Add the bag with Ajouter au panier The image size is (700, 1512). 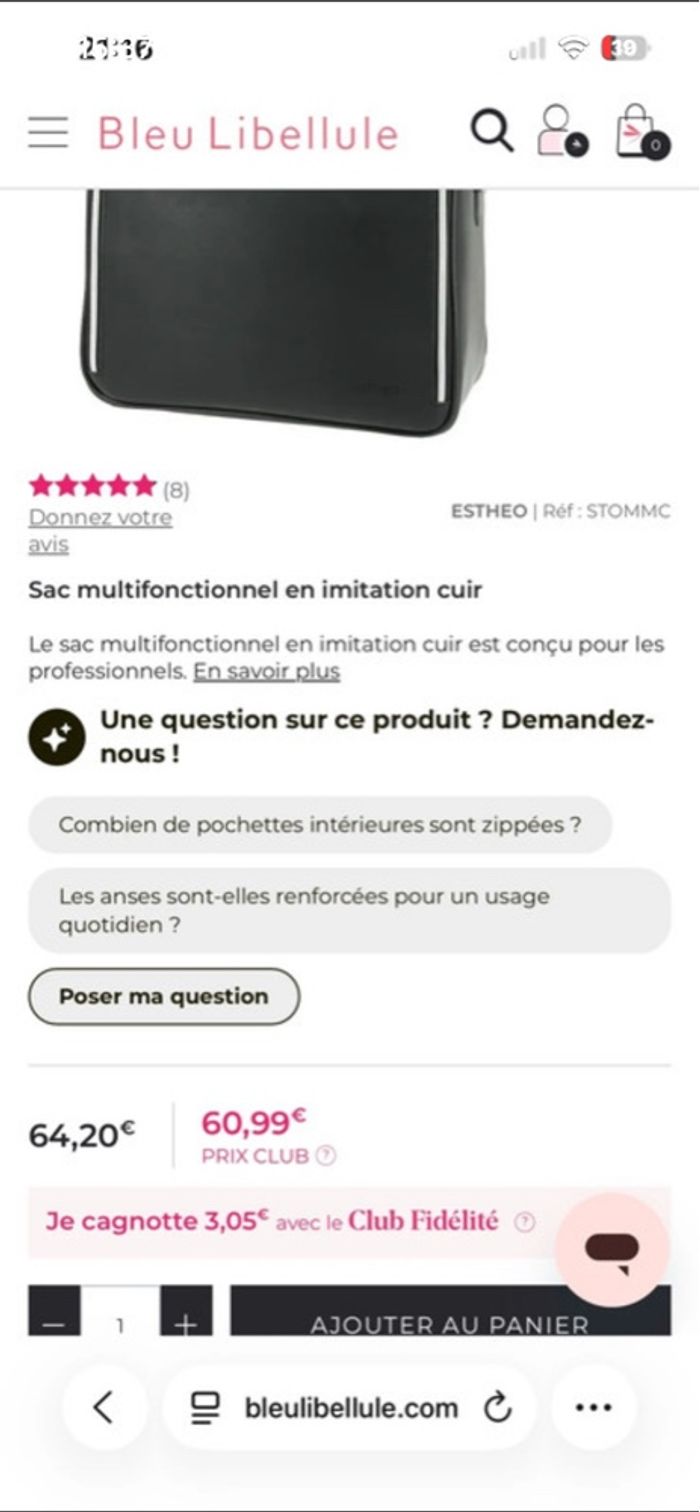[x=450, y=1318]
